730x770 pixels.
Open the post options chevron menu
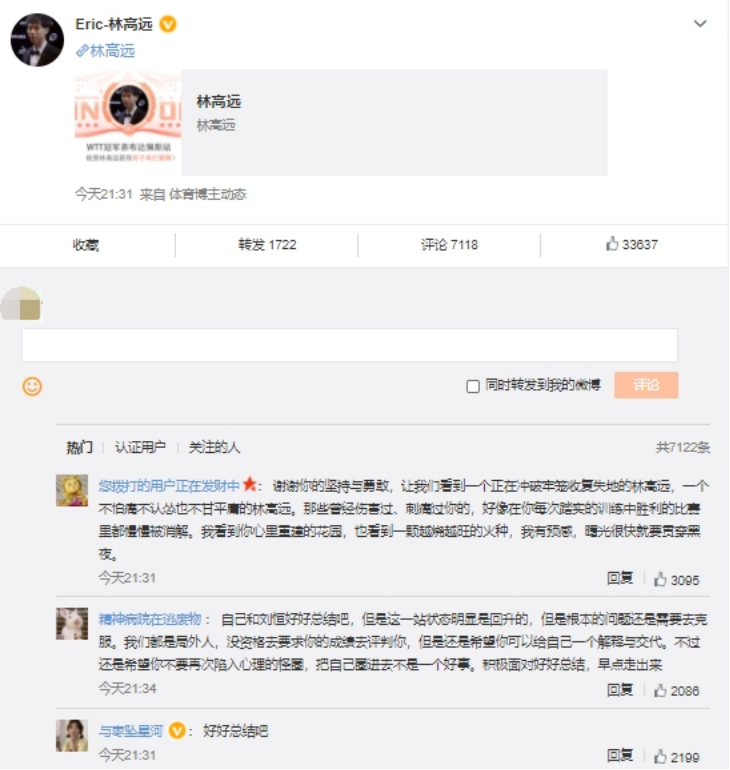700,24
